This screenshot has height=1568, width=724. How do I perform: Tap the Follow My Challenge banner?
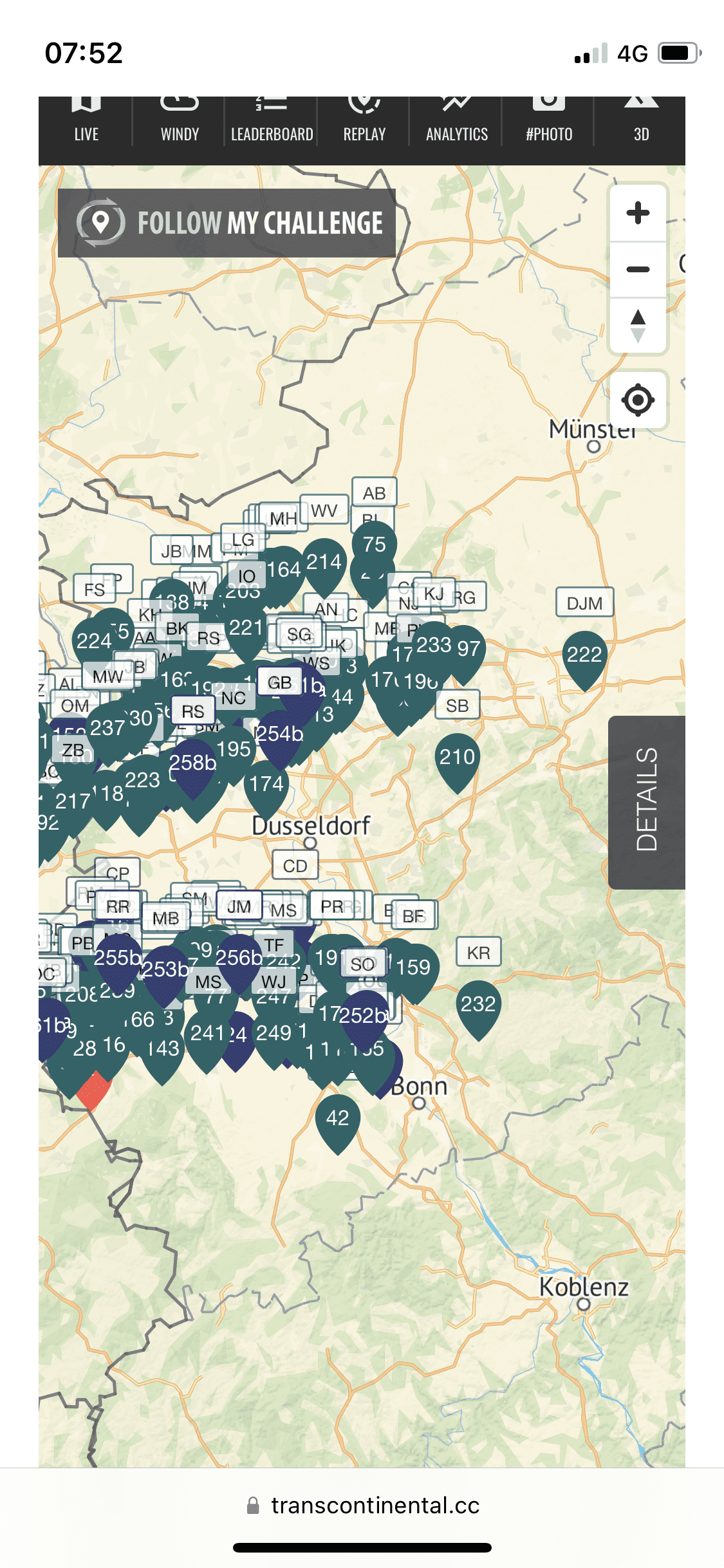point(227,223)
